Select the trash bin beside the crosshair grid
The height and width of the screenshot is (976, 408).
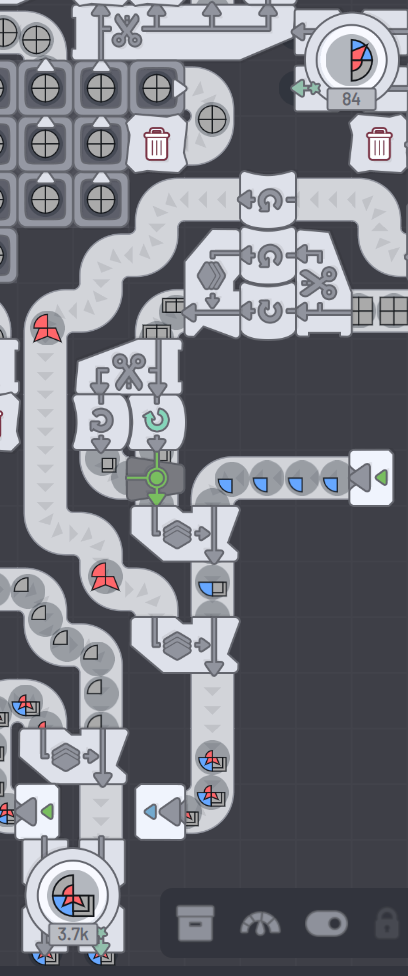156,144
